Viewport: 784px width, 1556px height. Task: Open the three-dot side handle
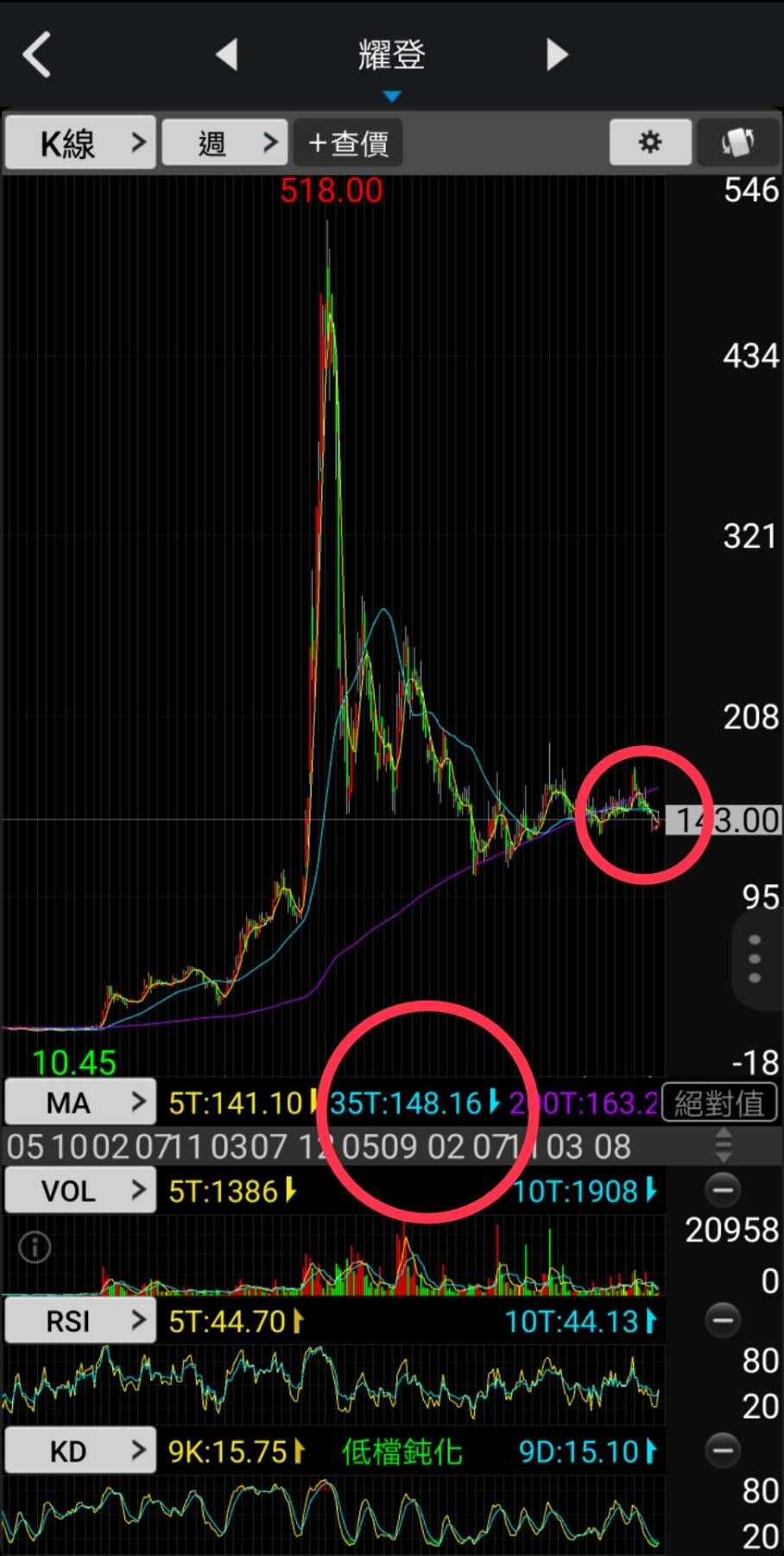coord(755,958)
